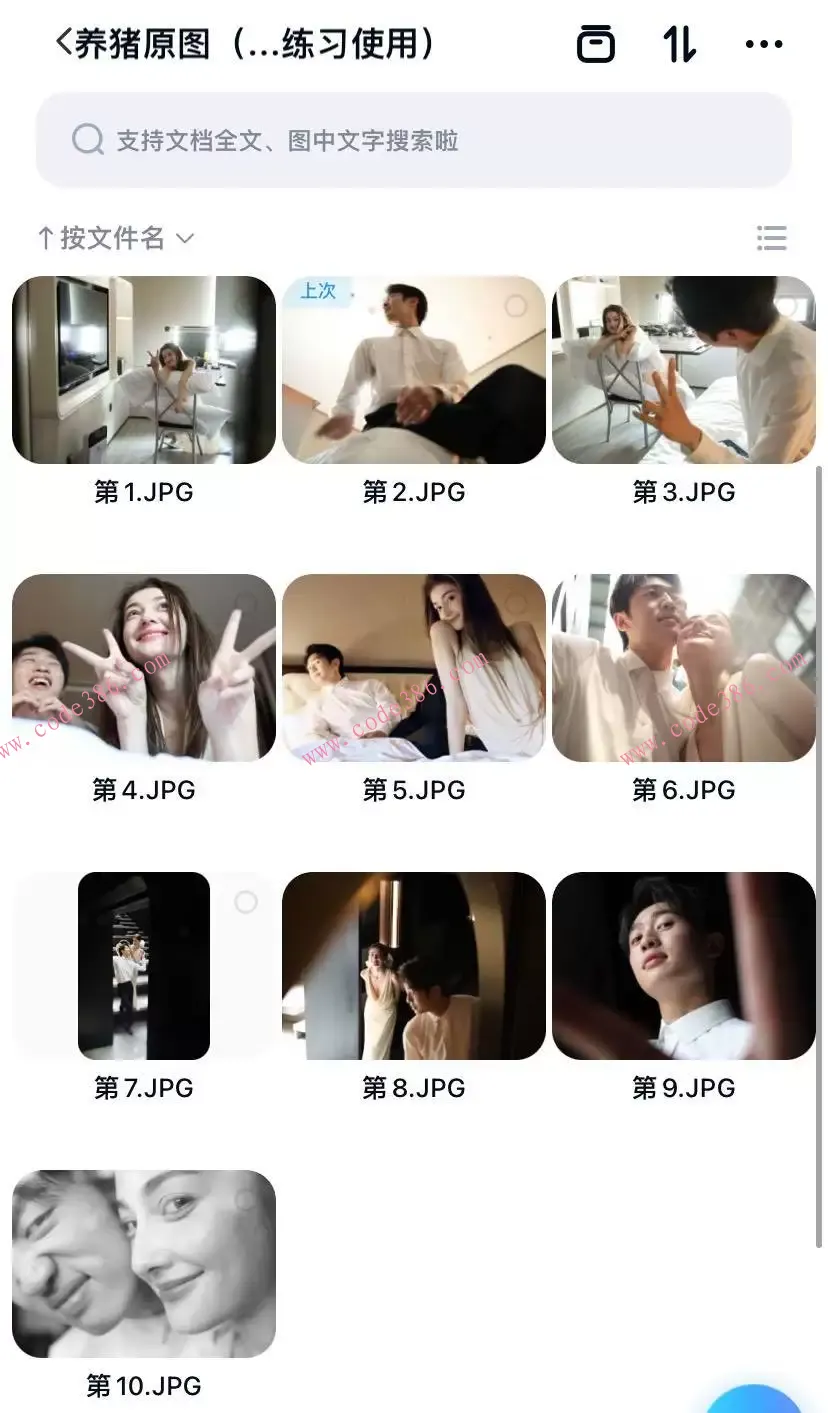Open the transfer list box icon
This screenshot has width=828, height=1413.
pos(596,43)
